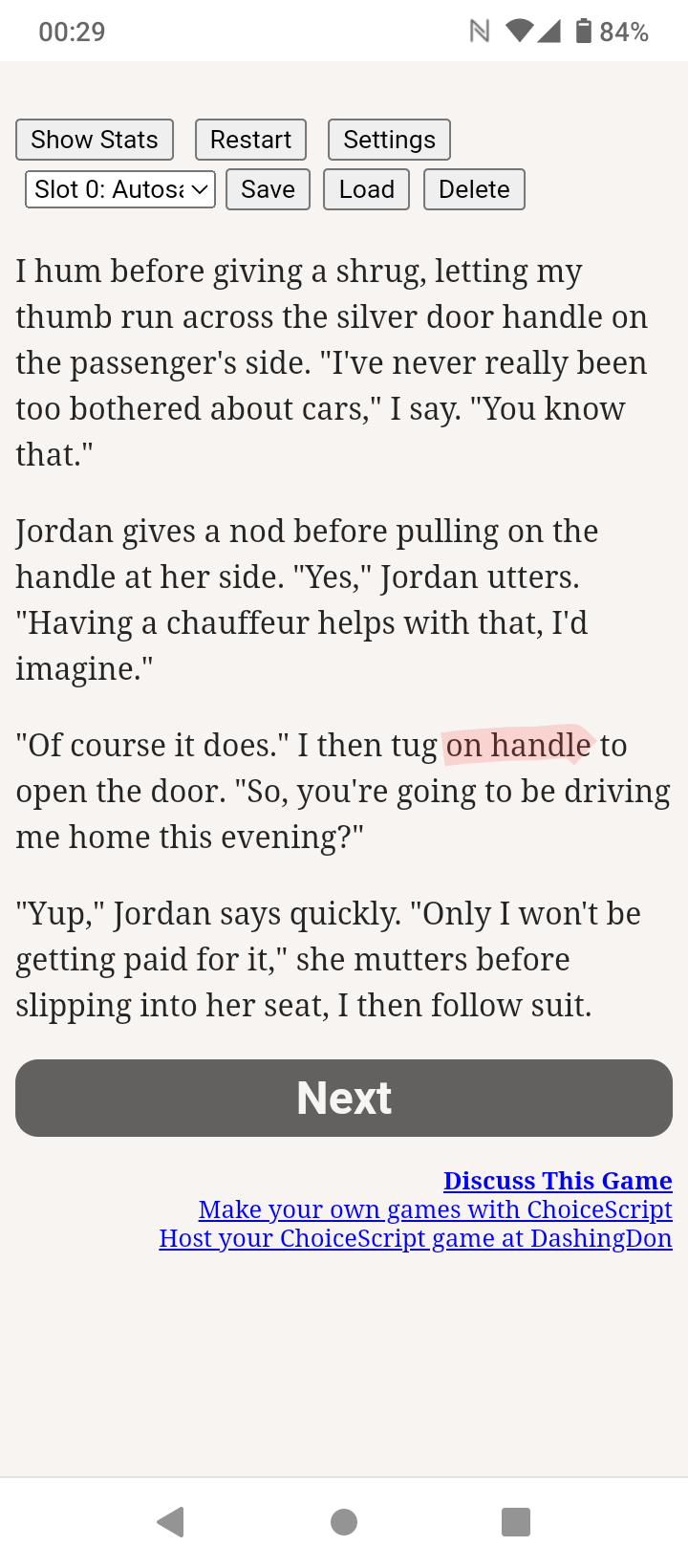Expand the Slot 0 Autosave dropdown
The image size is (688, 1568).
point(120,189)
